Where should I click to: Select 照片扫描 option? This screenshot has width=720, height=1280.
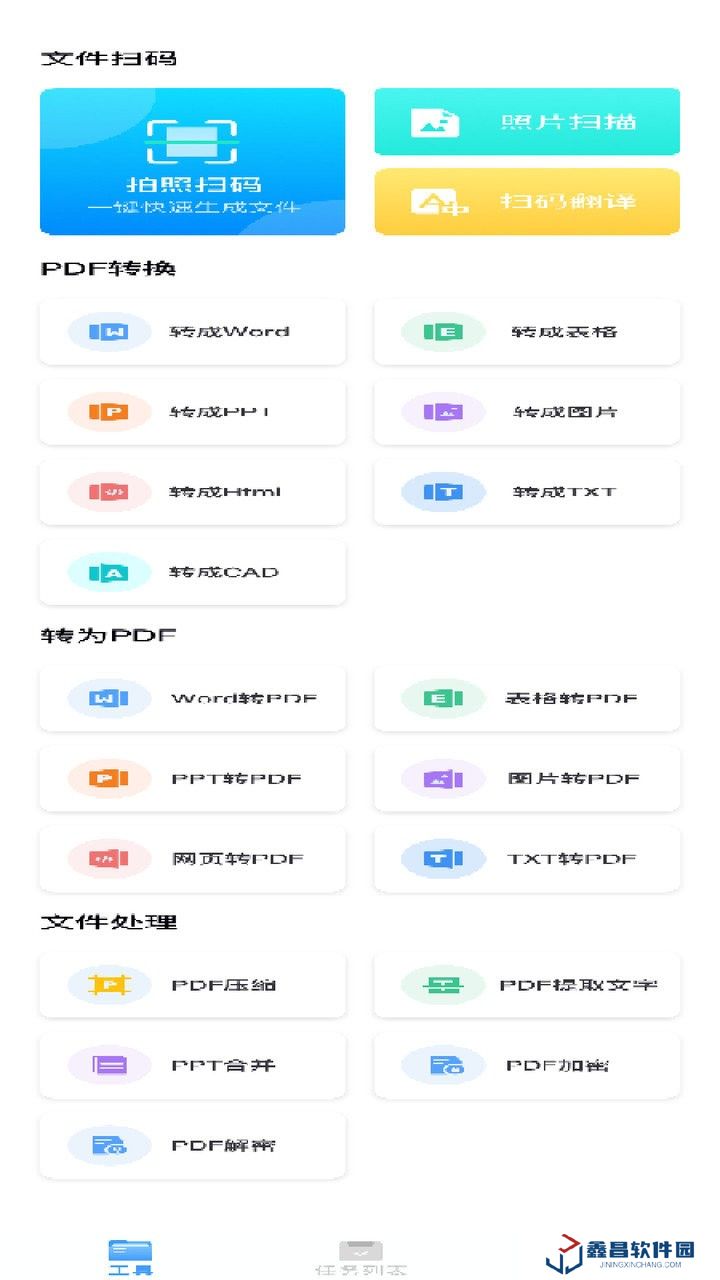[527, 122]
